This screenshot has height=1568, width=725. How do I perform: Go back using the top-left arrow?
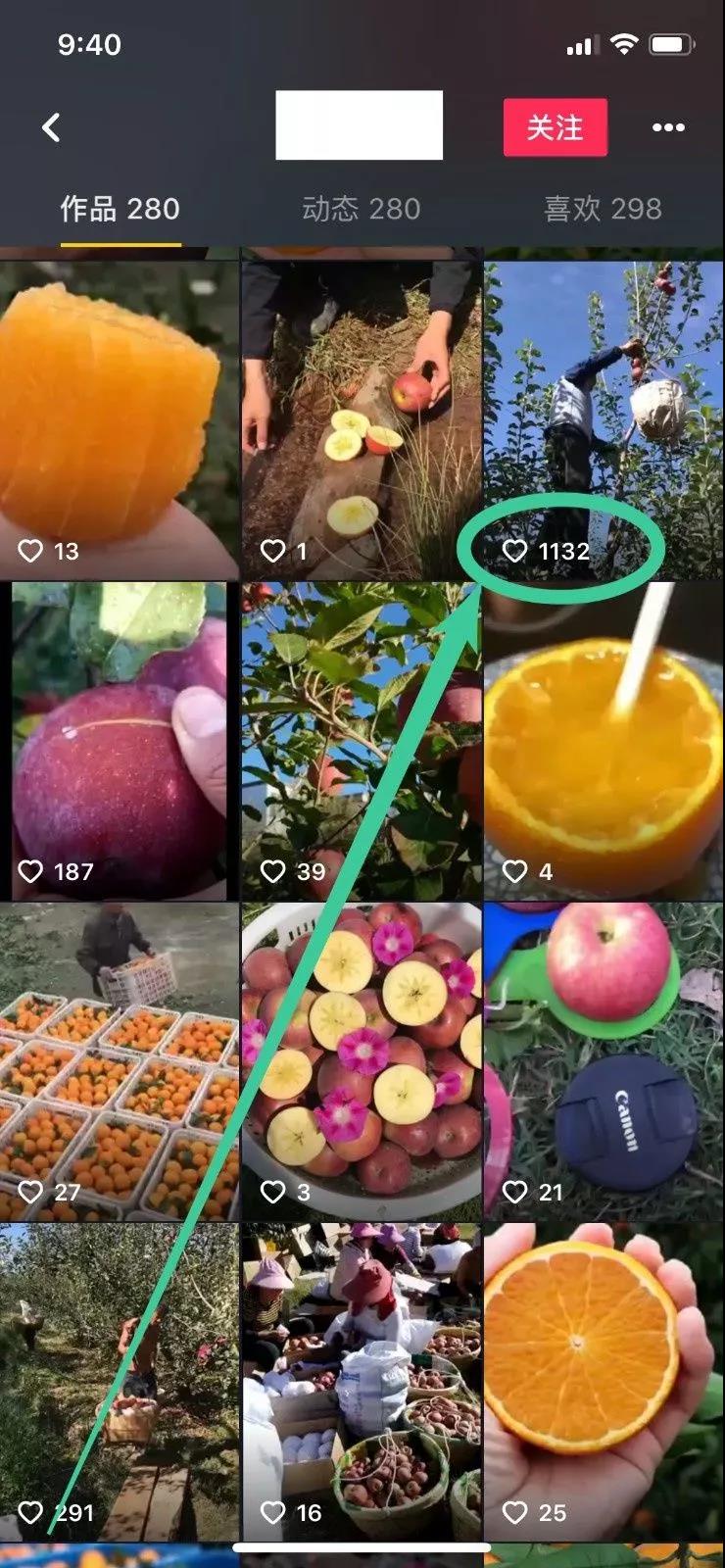[x=51, y=126]
